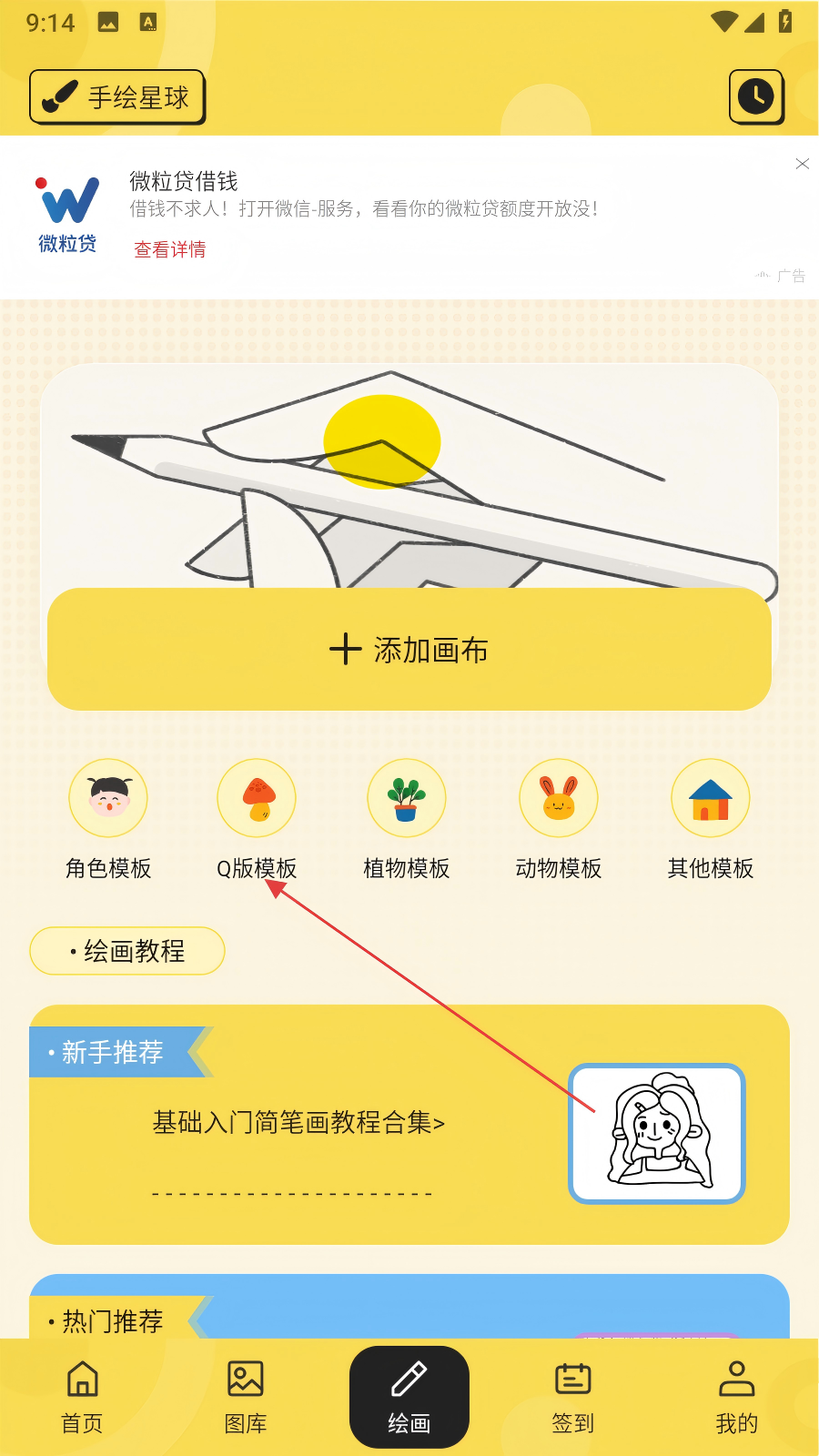Dismiss the 微粒贷 ad banner

tap(802, 164)
